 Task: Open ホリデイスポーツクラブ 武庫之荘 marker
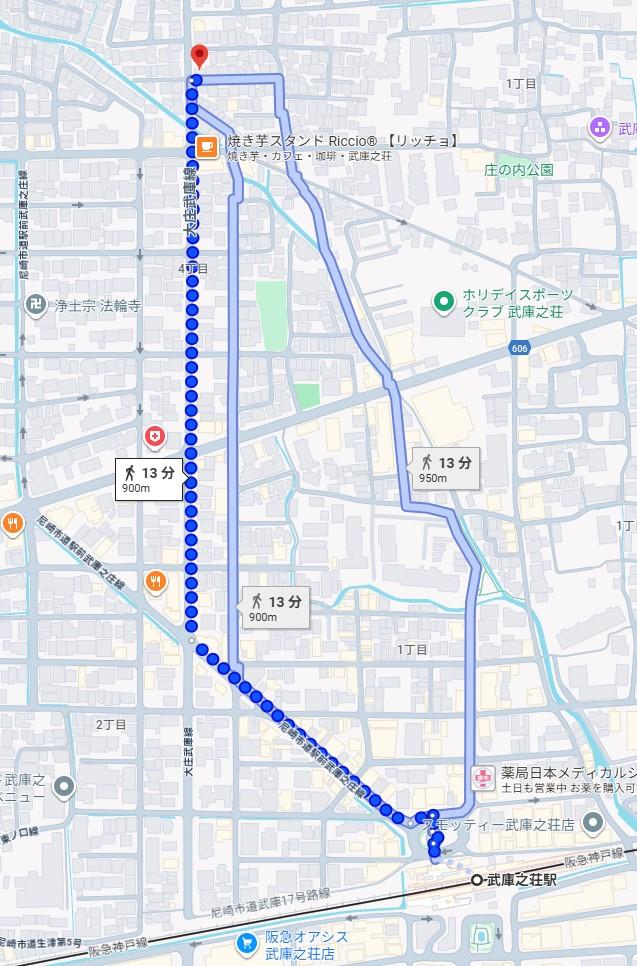tap(442, 300)
